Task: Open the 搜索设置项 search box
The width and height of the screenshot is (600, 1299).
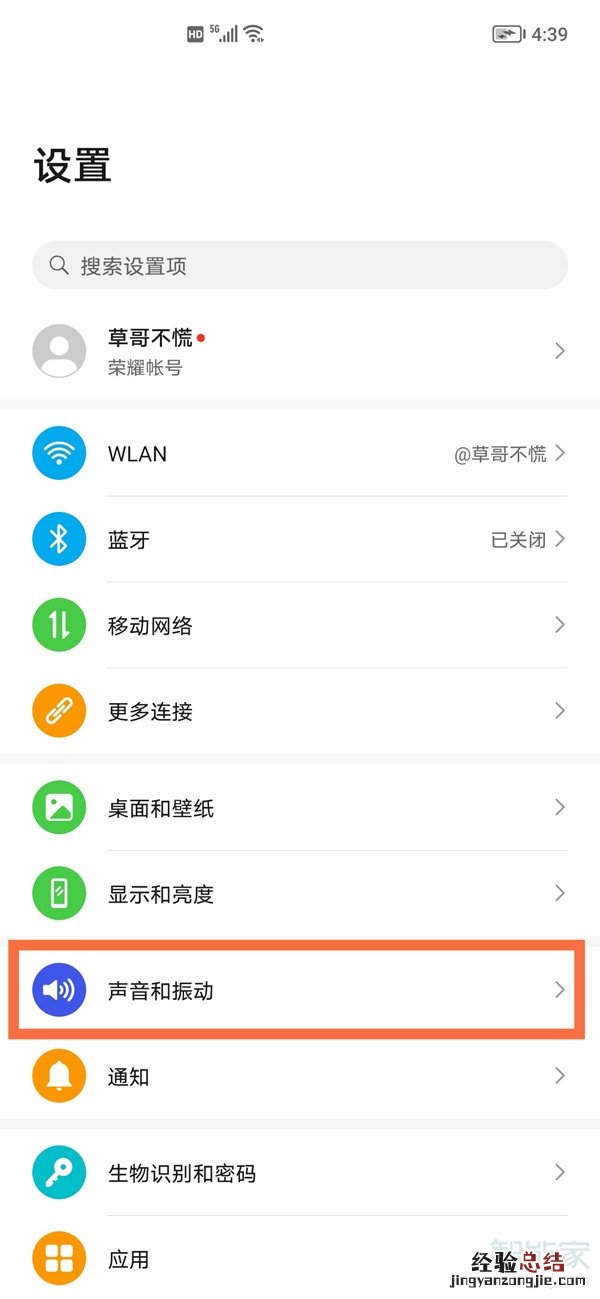Action: (300, 266)
